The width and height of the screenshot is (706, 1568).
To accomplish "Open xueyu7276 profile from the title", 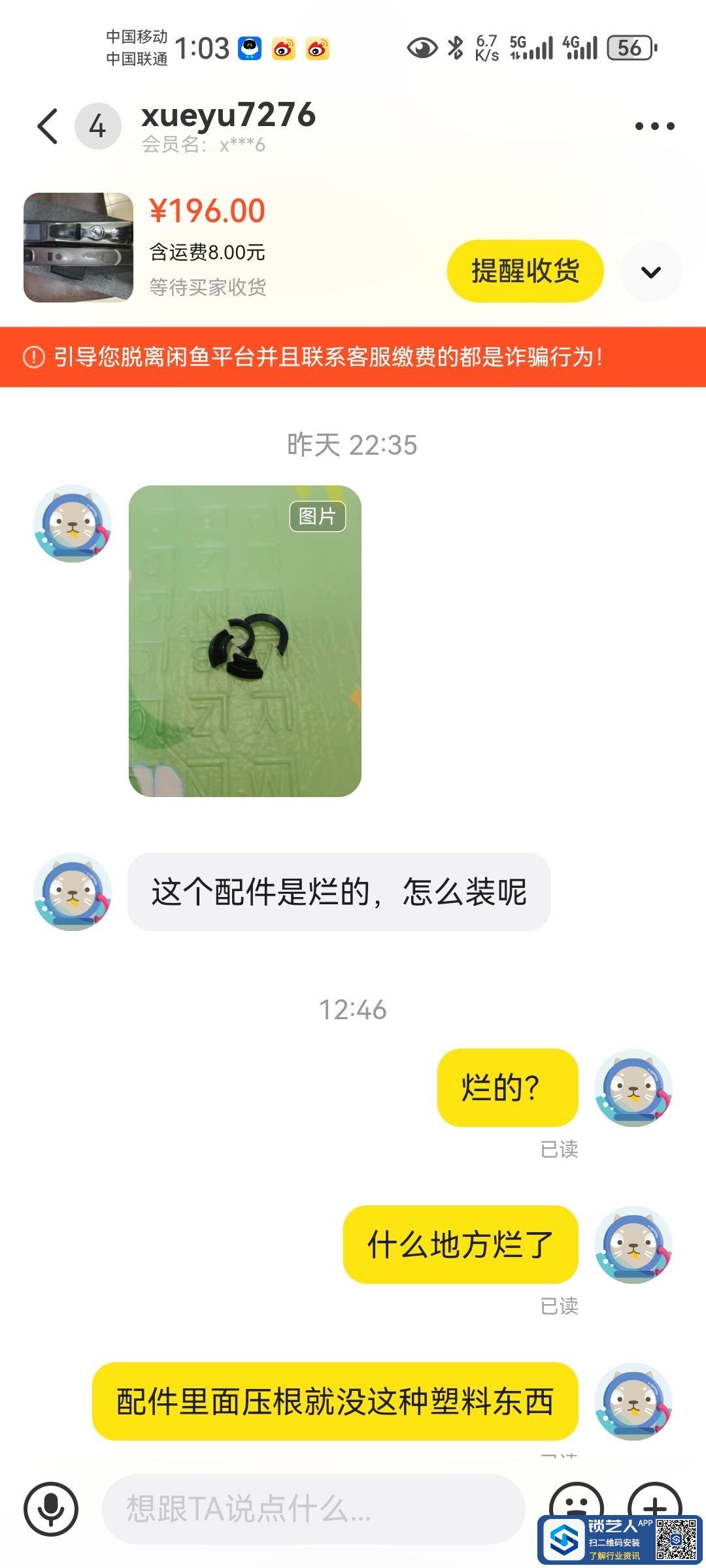I will pos(228,116).
